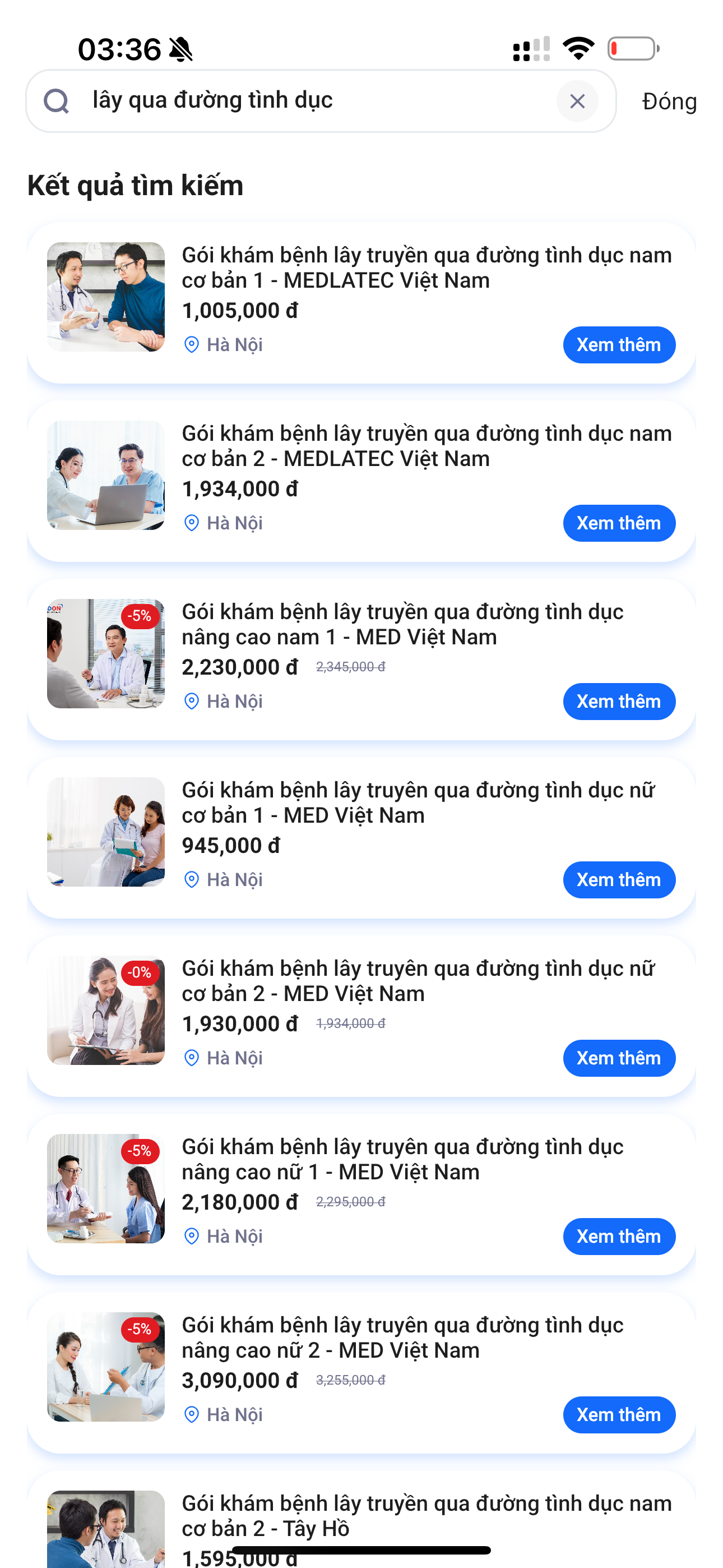723x1568 pixels.
Task: Close search with the Đóng button
Action: point(668,102)
